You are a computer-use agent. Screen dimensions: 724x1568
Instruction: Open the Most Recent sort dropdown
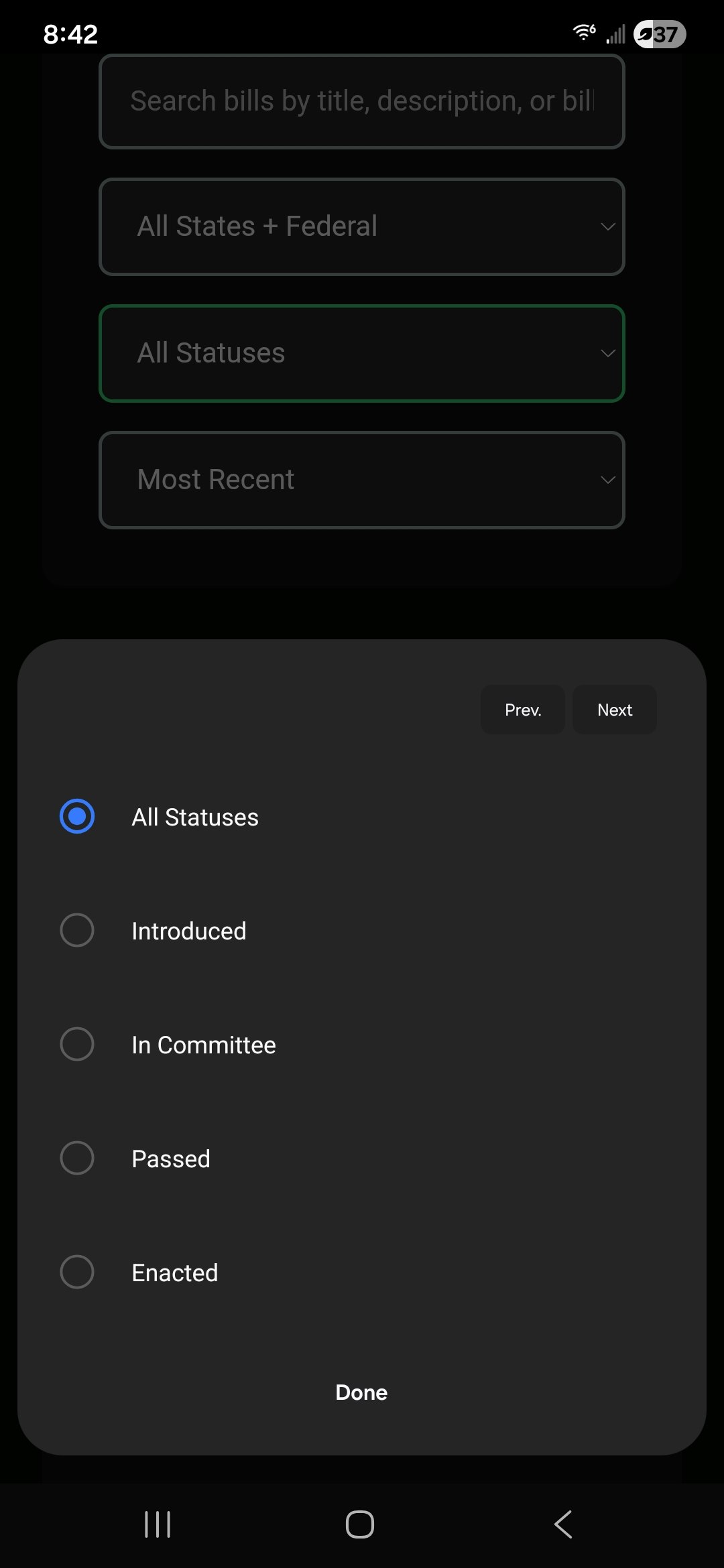[x=362, y=479]
